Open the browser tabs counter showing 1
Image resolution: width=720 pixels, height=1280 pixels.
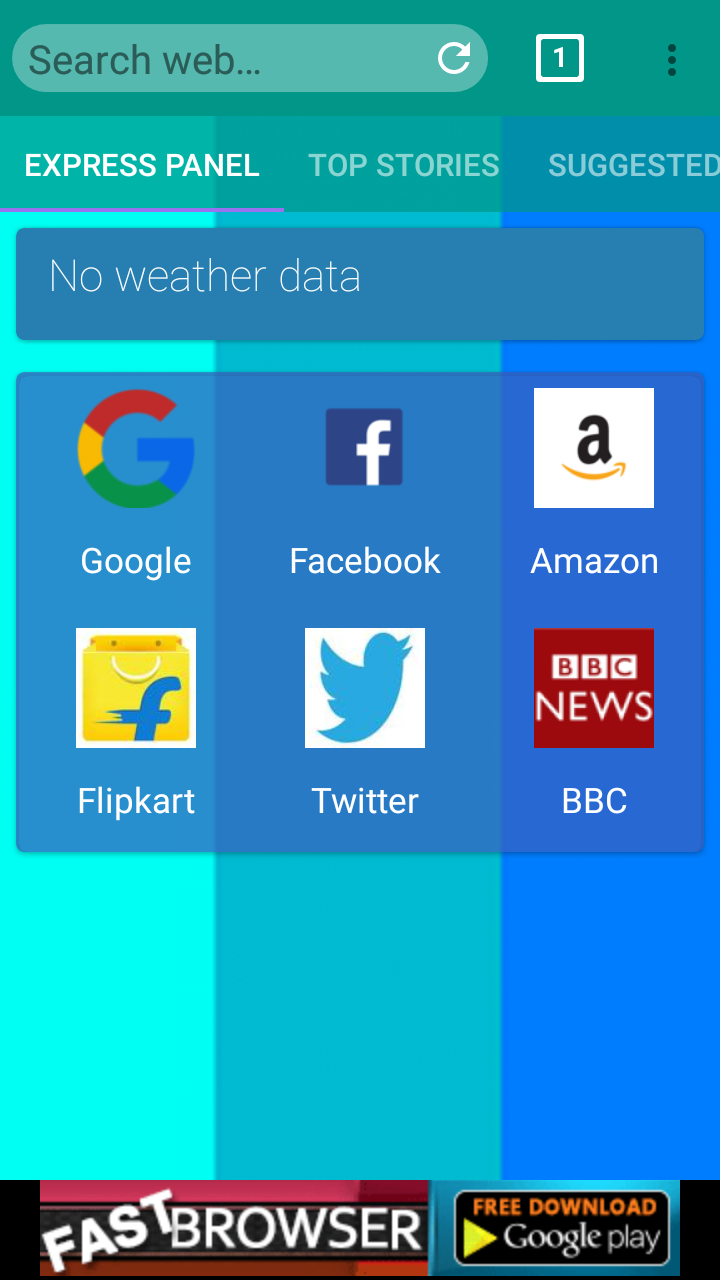[559, 59]
